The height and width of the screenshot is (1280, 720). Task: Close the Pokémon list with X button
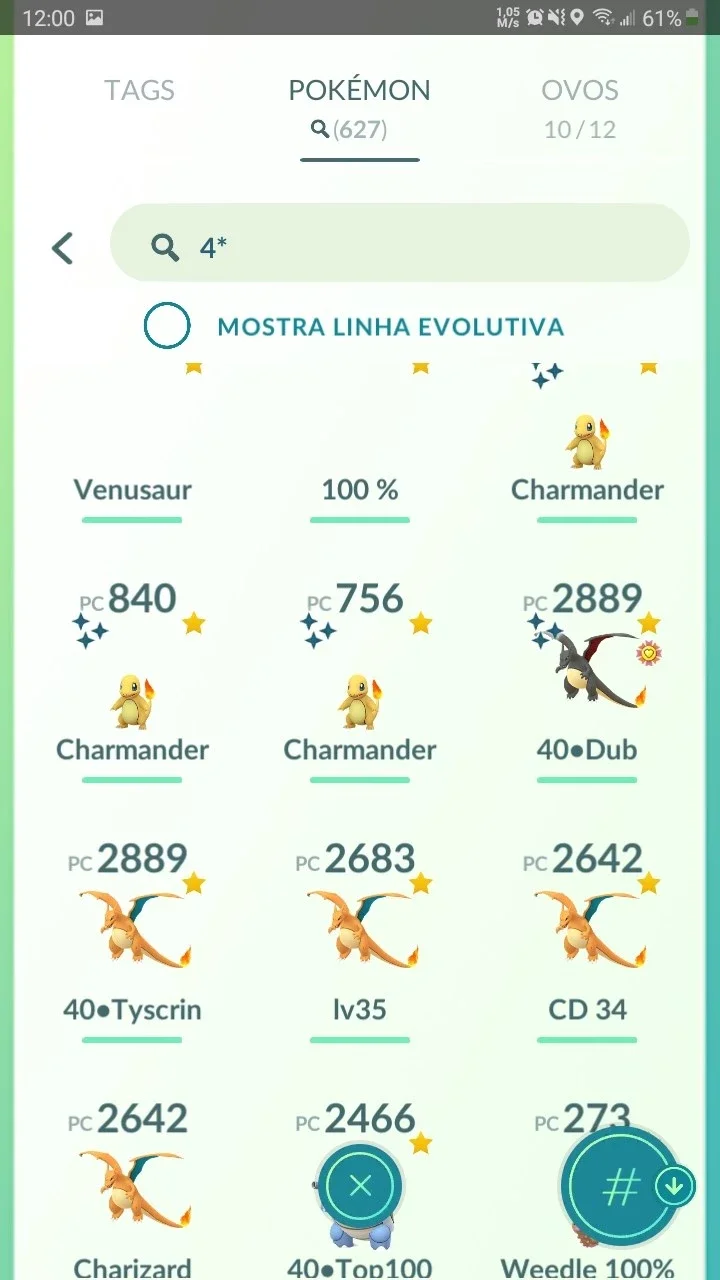pos(360,1187)
